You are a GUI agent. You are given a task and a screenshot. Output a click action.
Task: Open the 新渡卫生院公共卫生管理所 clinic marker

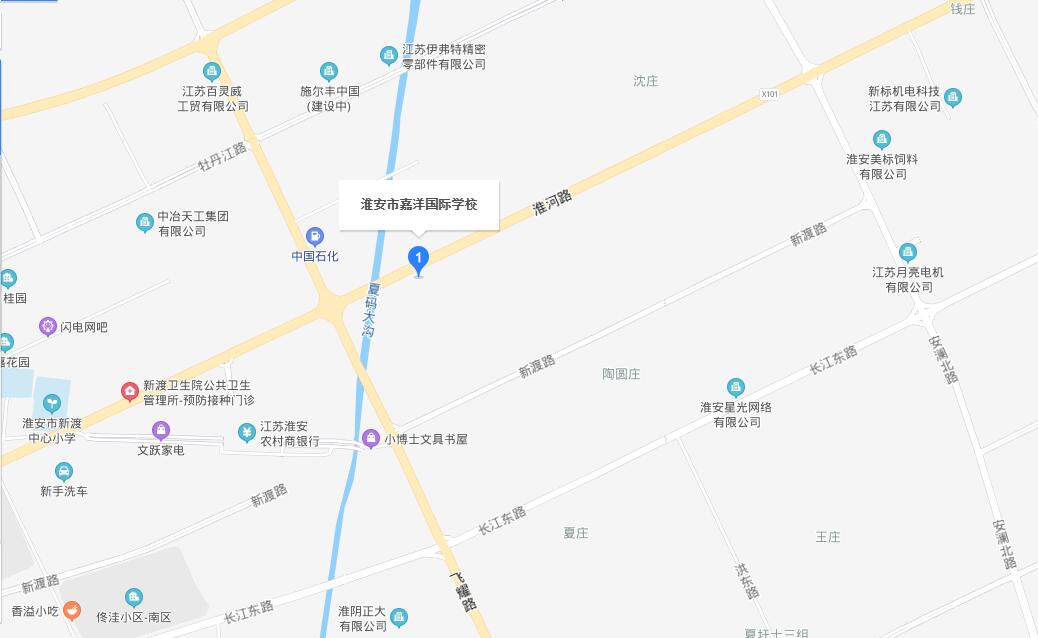(129, 391)
